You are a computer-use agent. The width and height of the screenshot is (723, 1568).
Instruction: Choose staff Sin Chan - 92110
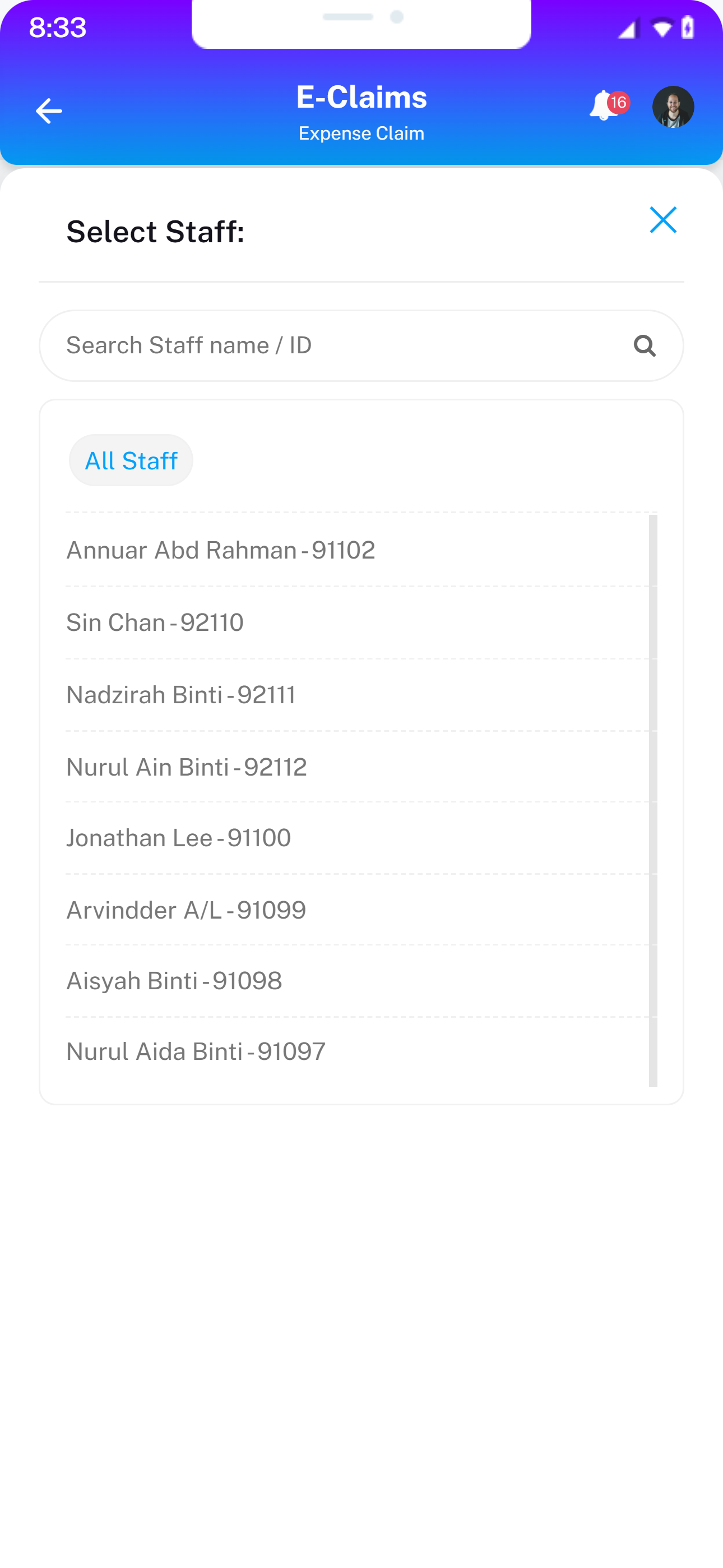click(x=155, y=622)
